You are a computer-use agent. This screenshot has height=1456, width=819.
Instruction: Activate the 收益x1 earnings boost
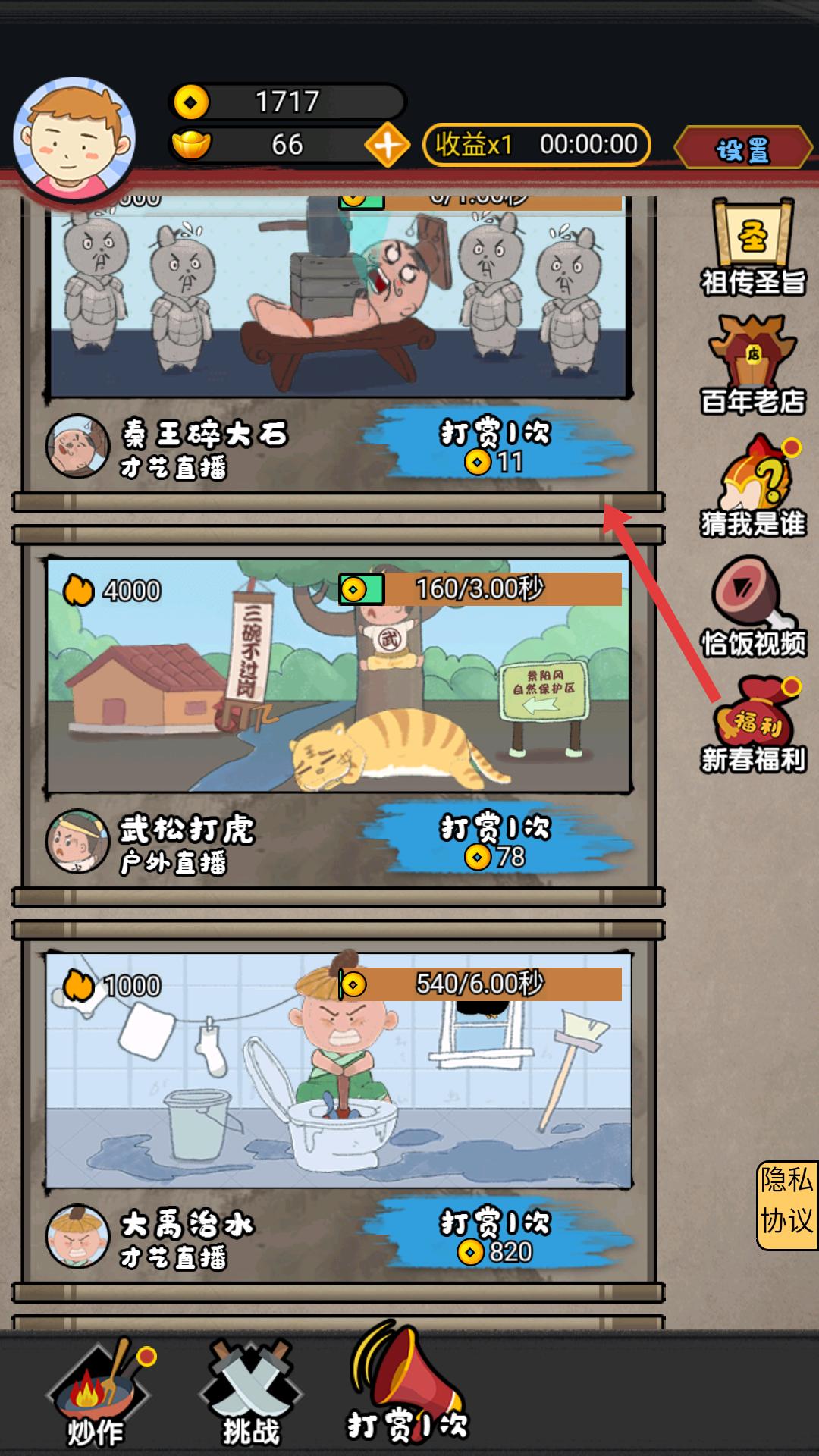(536, 144)
